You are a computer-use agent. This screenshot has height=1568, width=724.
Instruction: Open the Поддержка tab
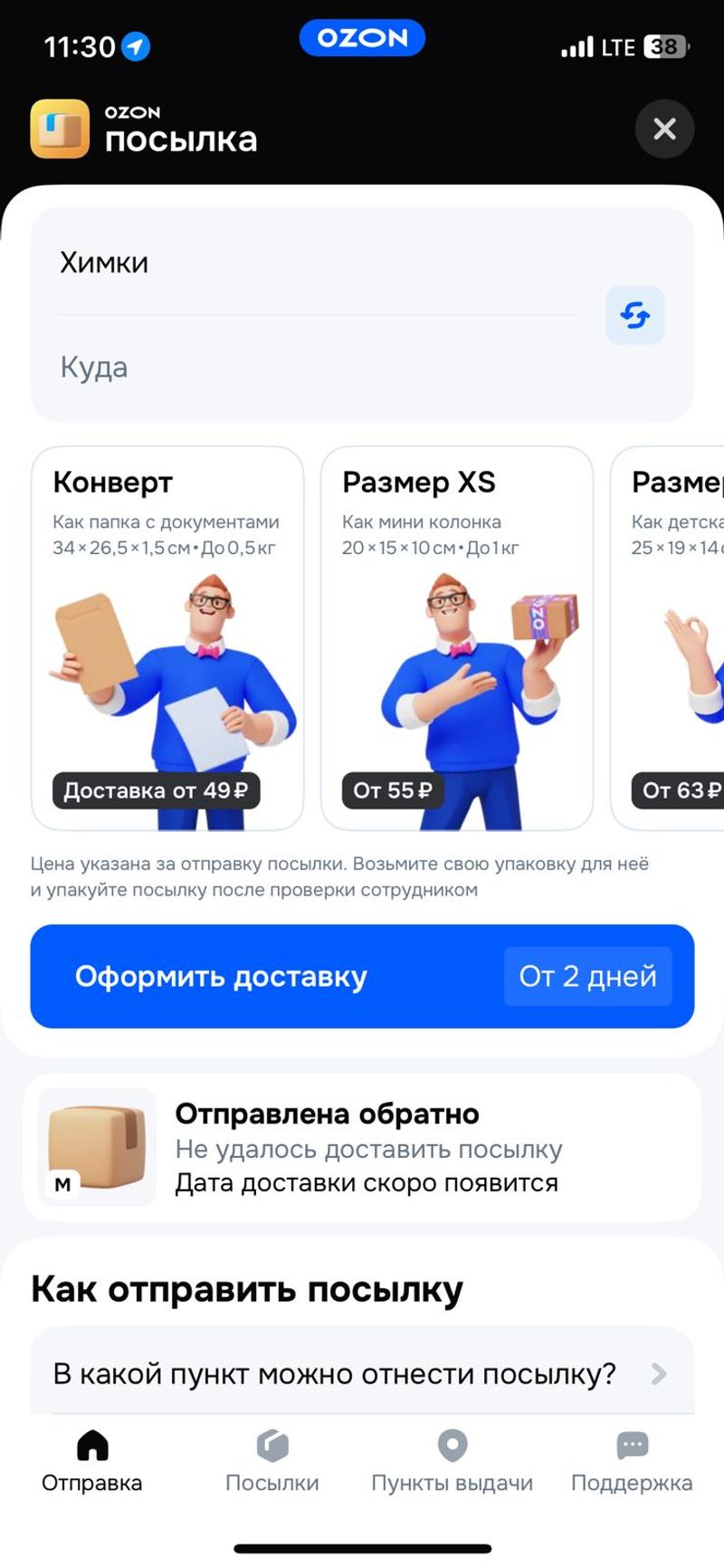click(x=632, y=1460)
